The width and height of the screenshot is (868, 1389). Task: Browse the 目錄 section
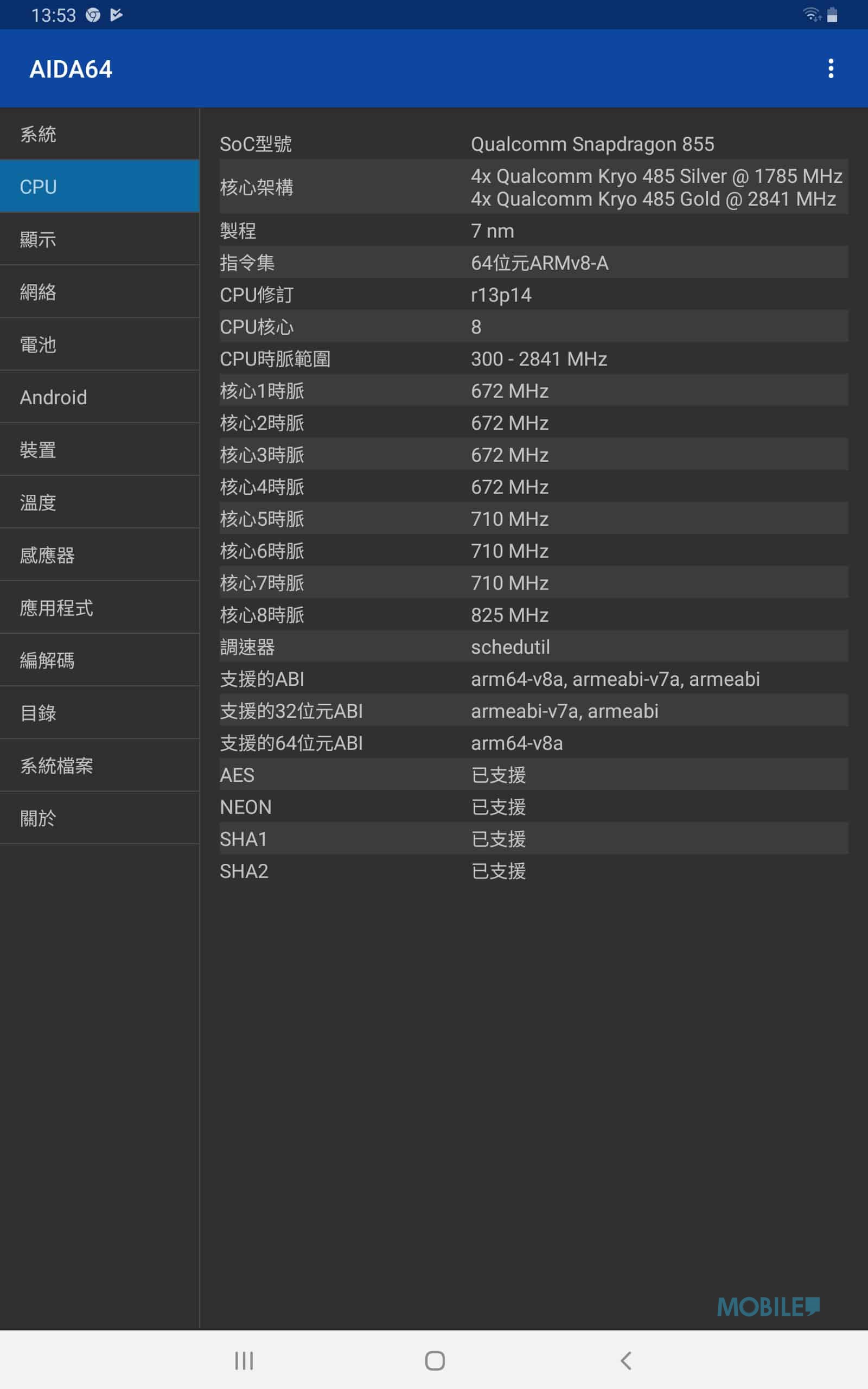pos(99,713)
